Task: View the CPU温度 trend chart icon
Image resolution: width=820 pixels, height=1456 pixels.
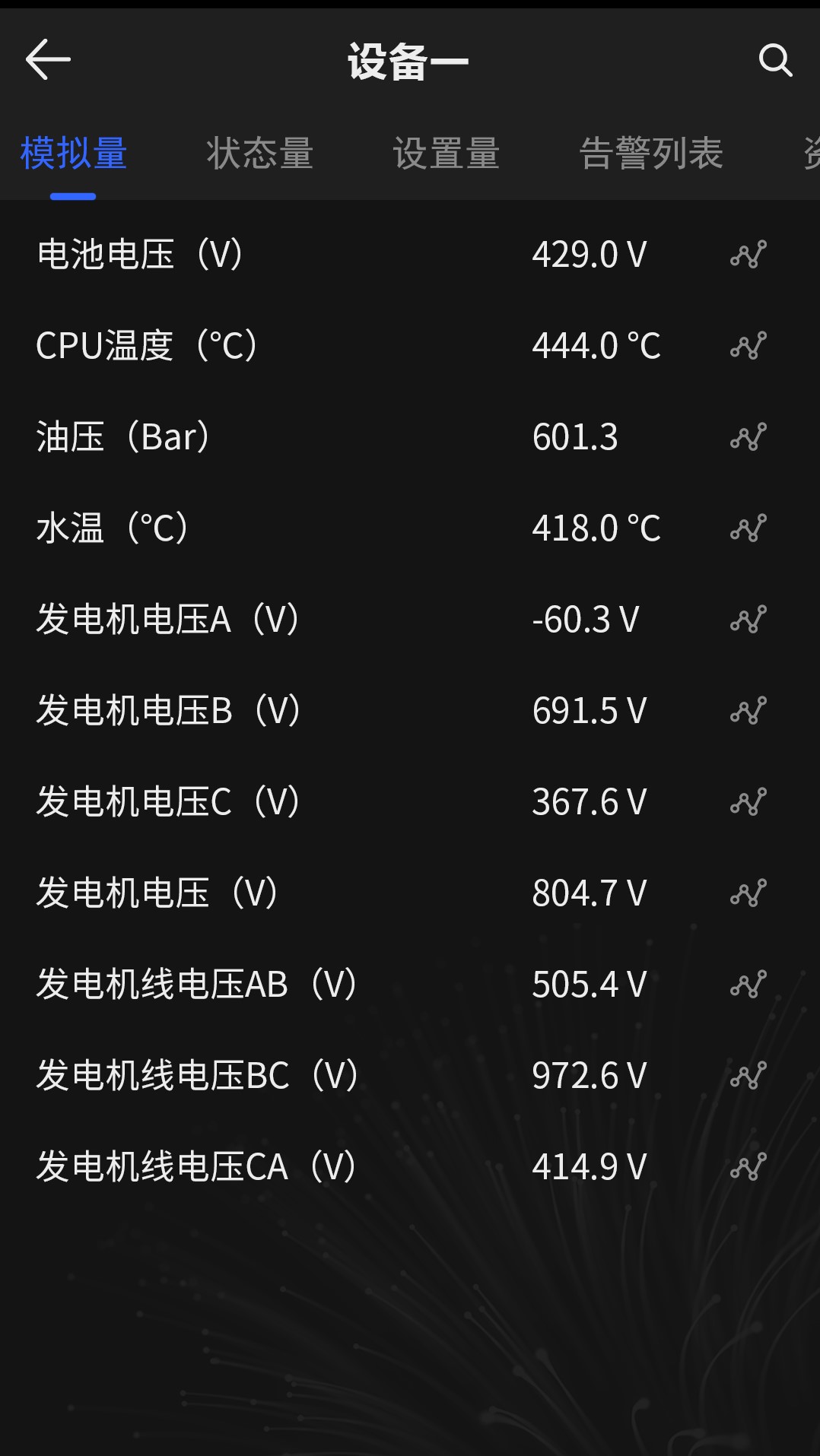Action: coord(748,346)
